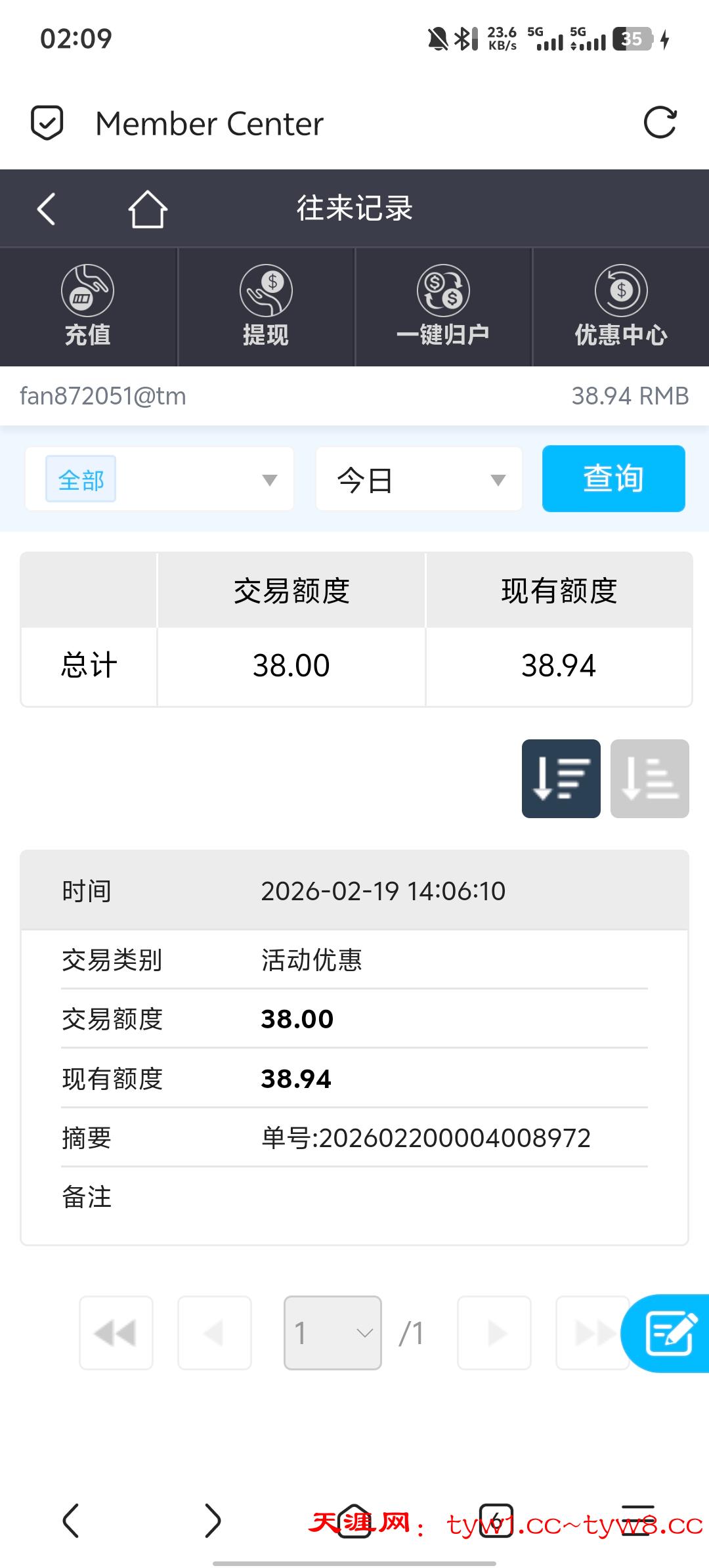Open the shield icon beside Member Center

(47, 123)
